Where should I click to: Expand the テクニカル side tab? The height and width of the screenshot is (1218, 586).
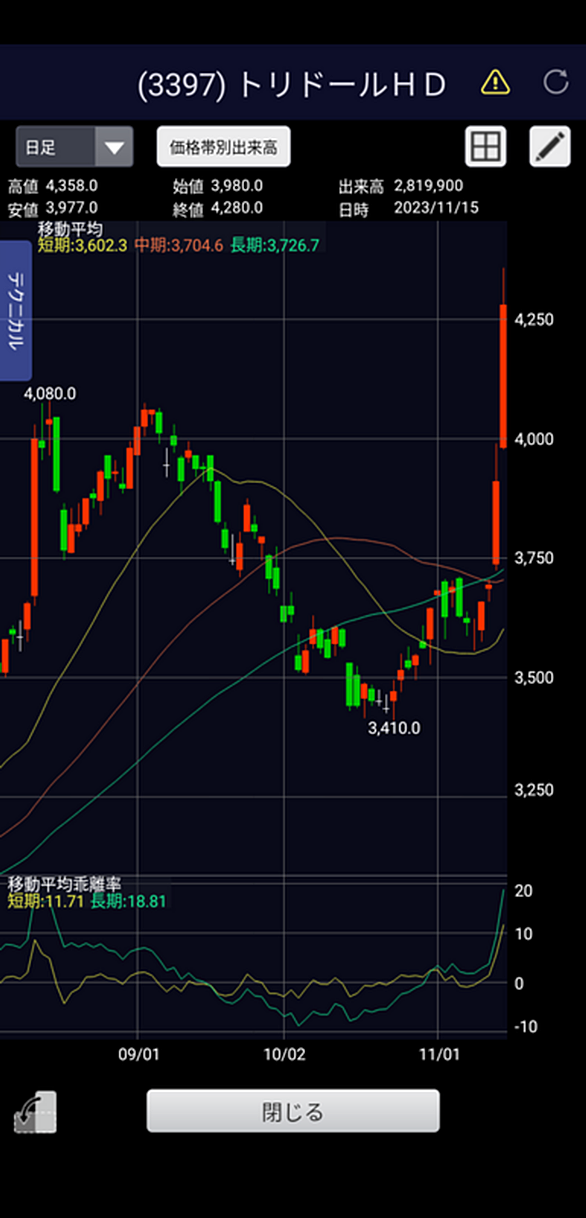tap(16, 310)
